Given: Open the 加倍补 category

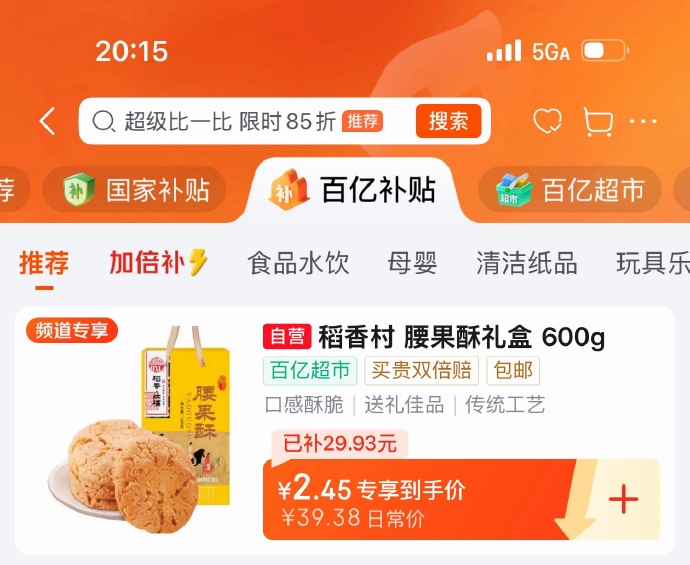Looking at the screenshot, I should 158,263.
